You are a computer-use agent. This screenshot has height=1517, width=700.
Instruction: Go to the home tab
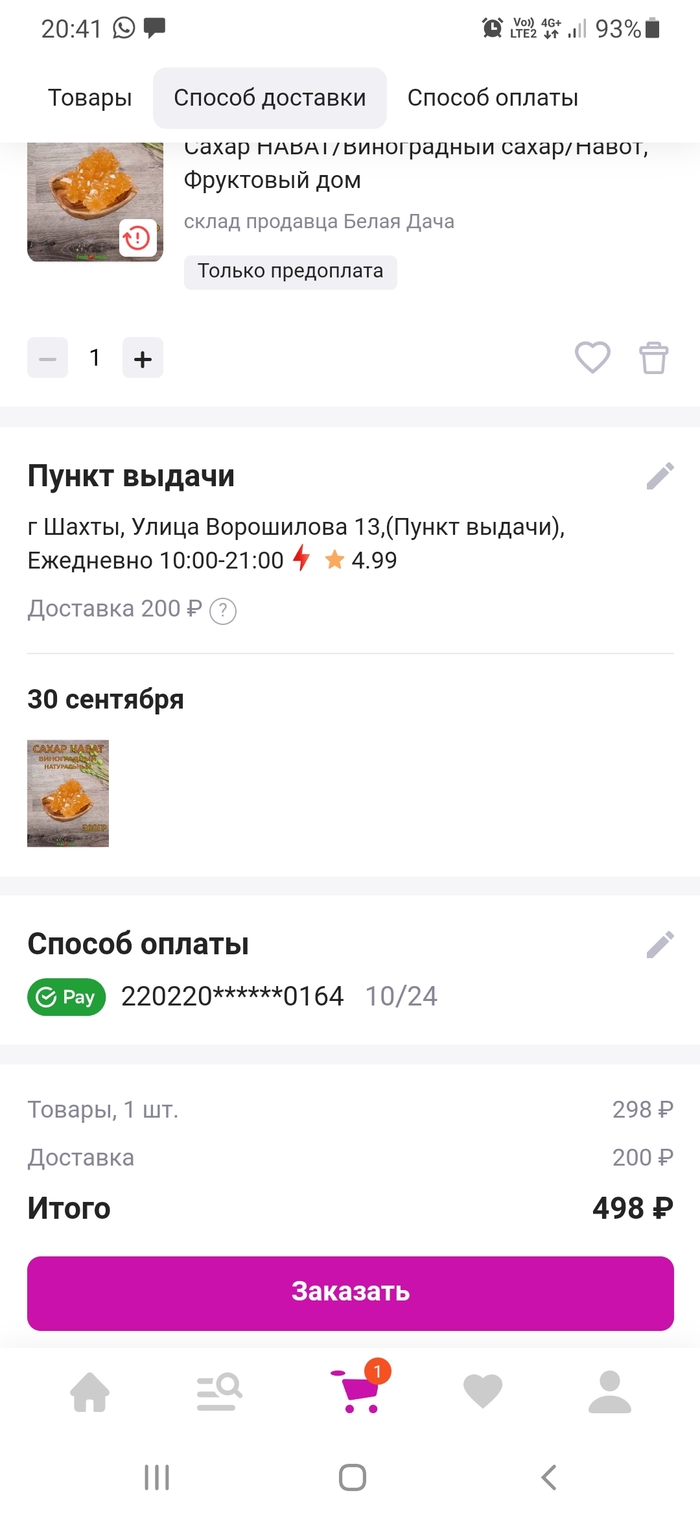click(90, 1391)
